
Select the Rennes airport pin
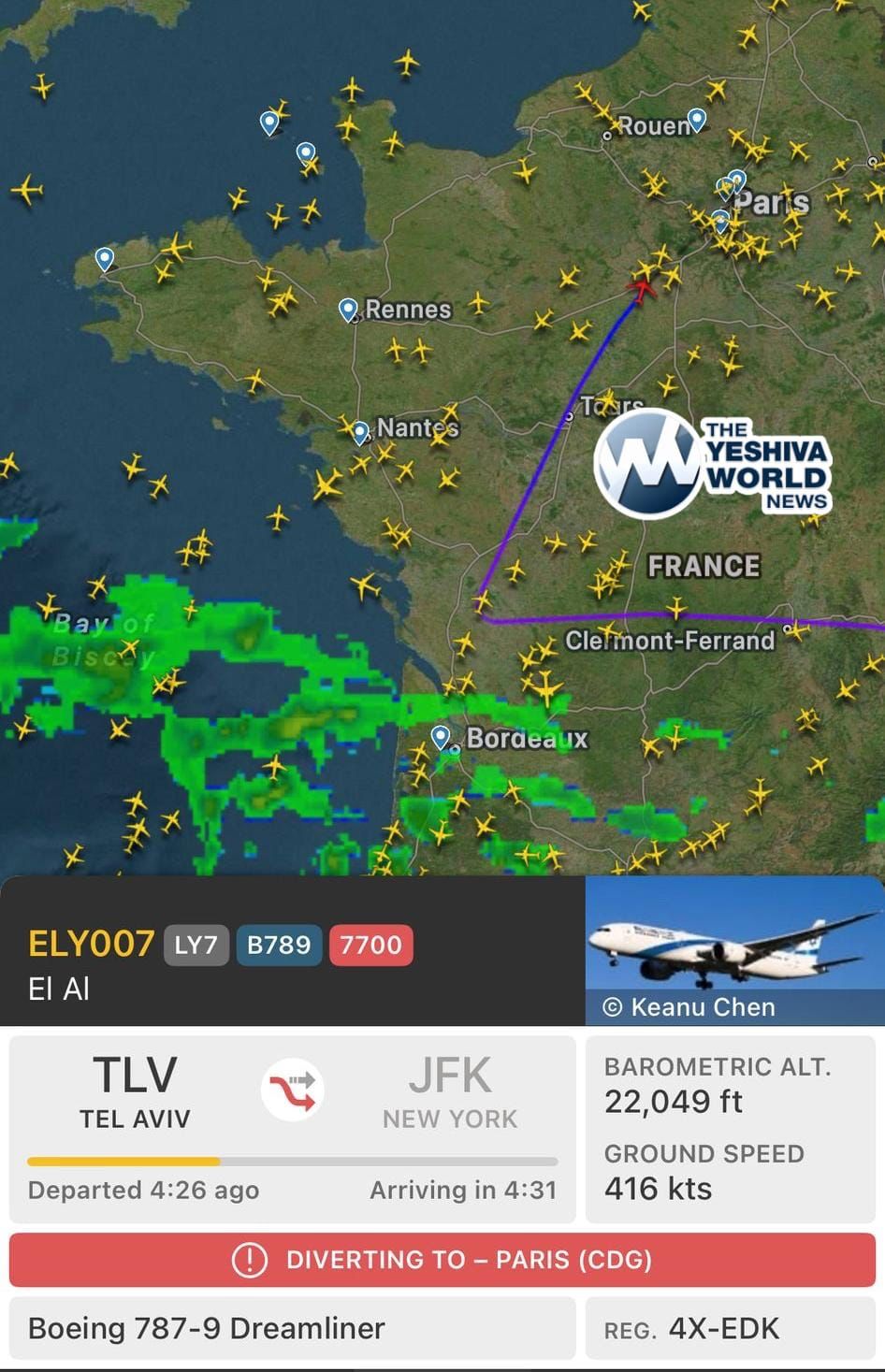349,309
